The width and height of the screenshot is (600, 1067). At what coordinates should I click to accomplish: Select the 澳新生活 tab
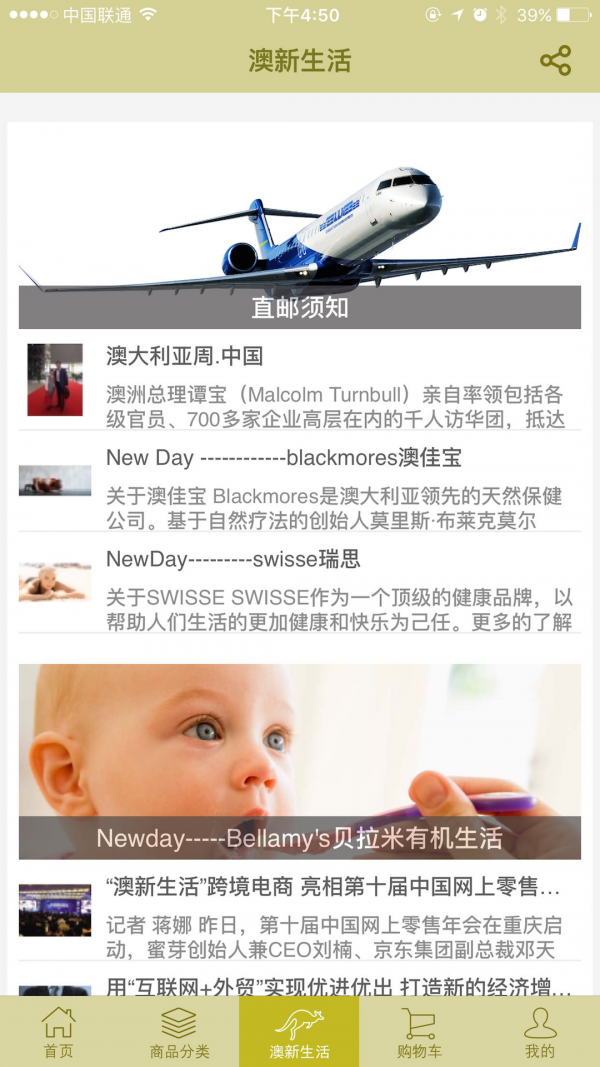coord(299,1032)
